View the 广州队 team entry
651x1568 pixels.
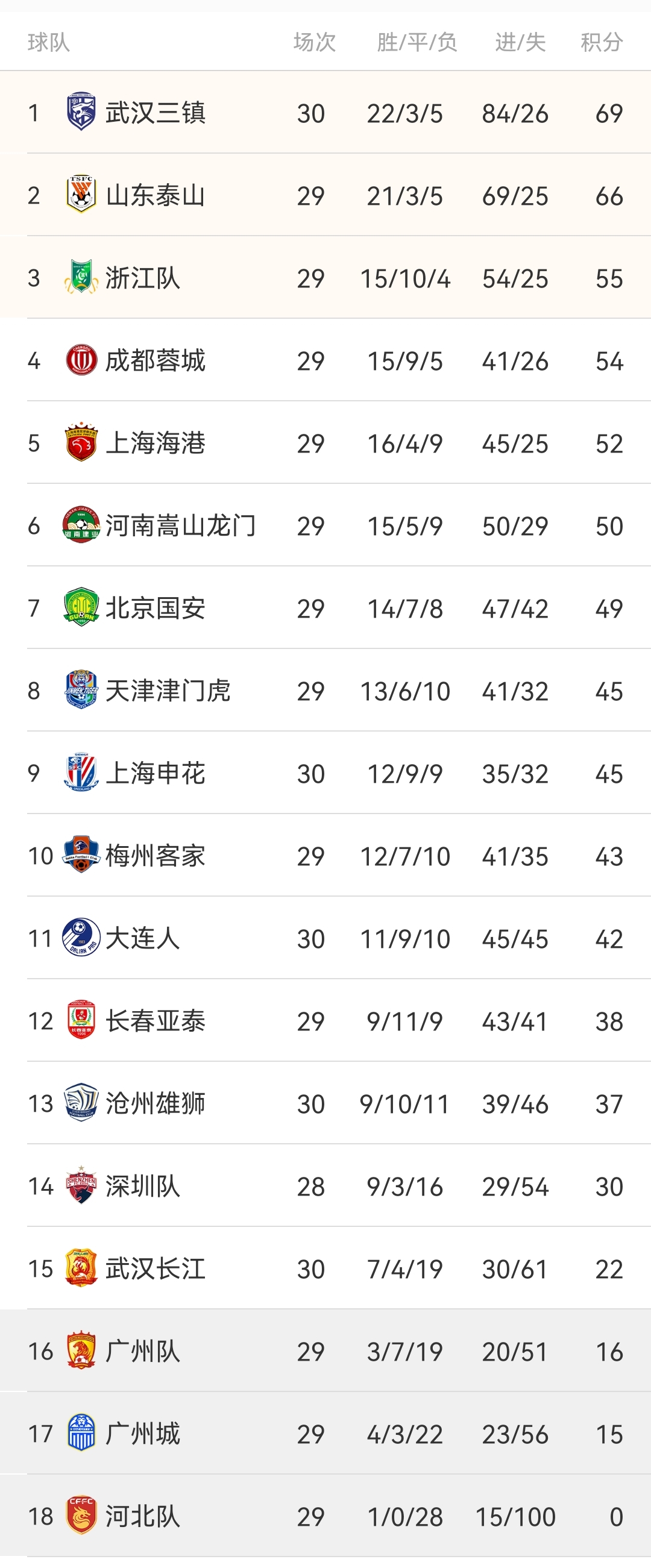142,1351
